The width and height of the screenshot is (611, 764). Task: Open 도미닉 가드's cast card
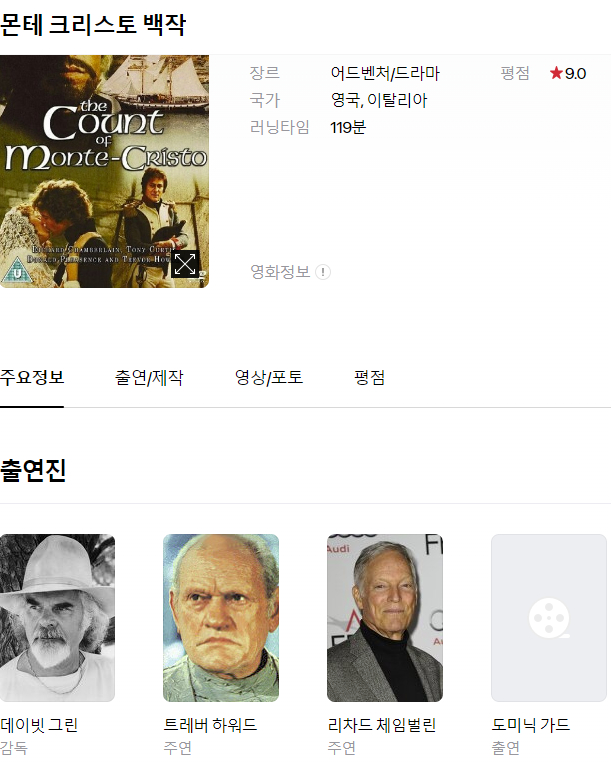pyautogui.click(x=548, y=618)
